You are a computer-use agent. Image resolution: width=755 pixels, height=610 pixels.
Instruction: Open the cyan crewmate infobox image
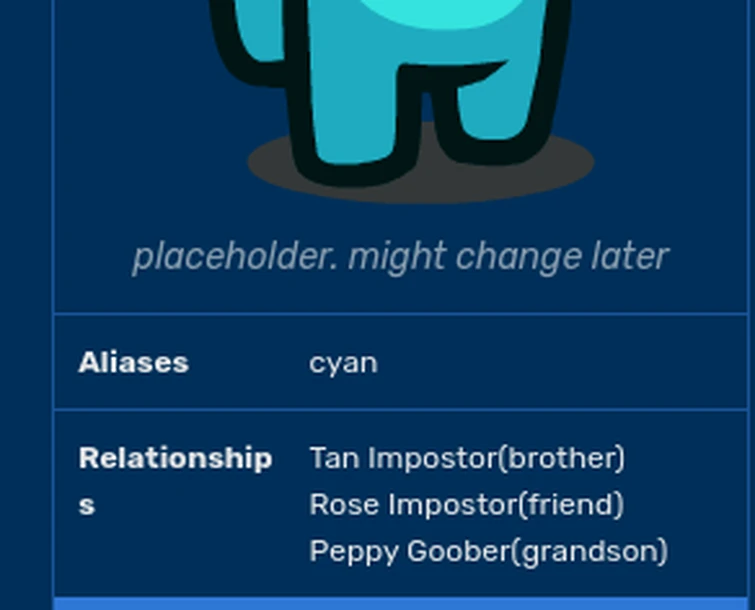click(400, 90)
